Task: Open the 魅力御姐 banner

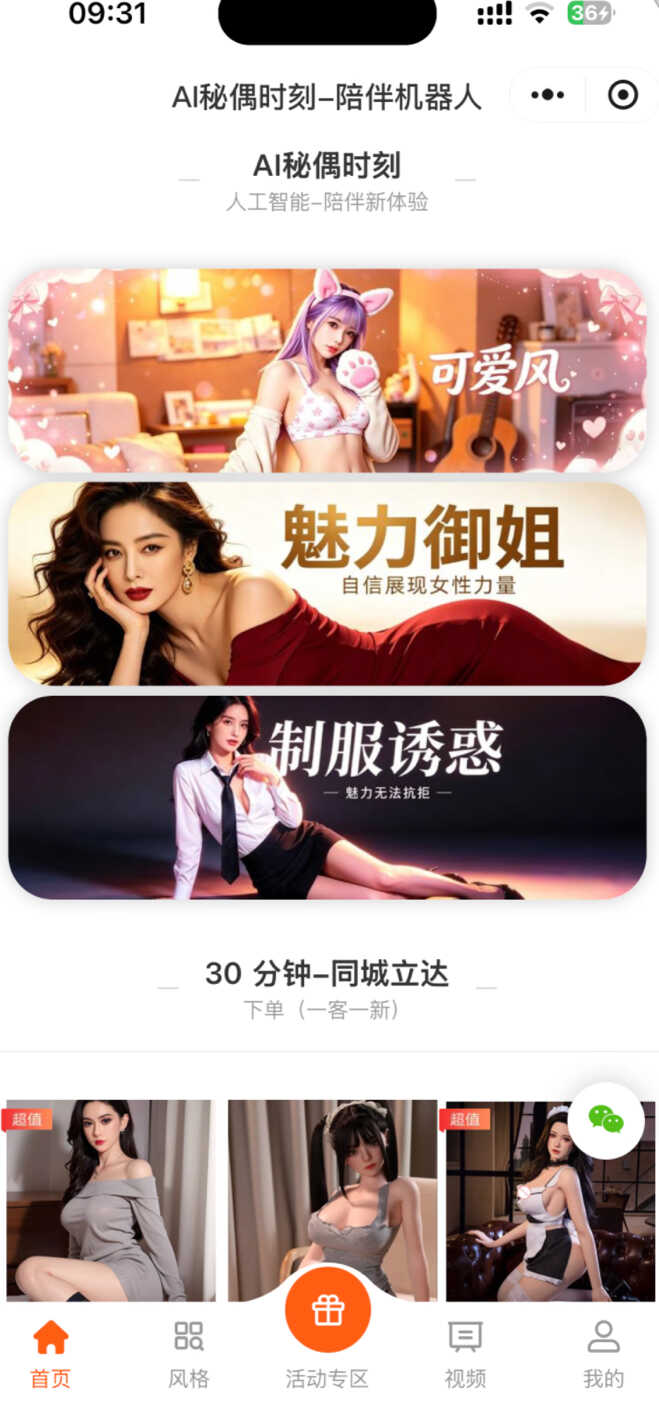Action: click(x=327, y=584)
